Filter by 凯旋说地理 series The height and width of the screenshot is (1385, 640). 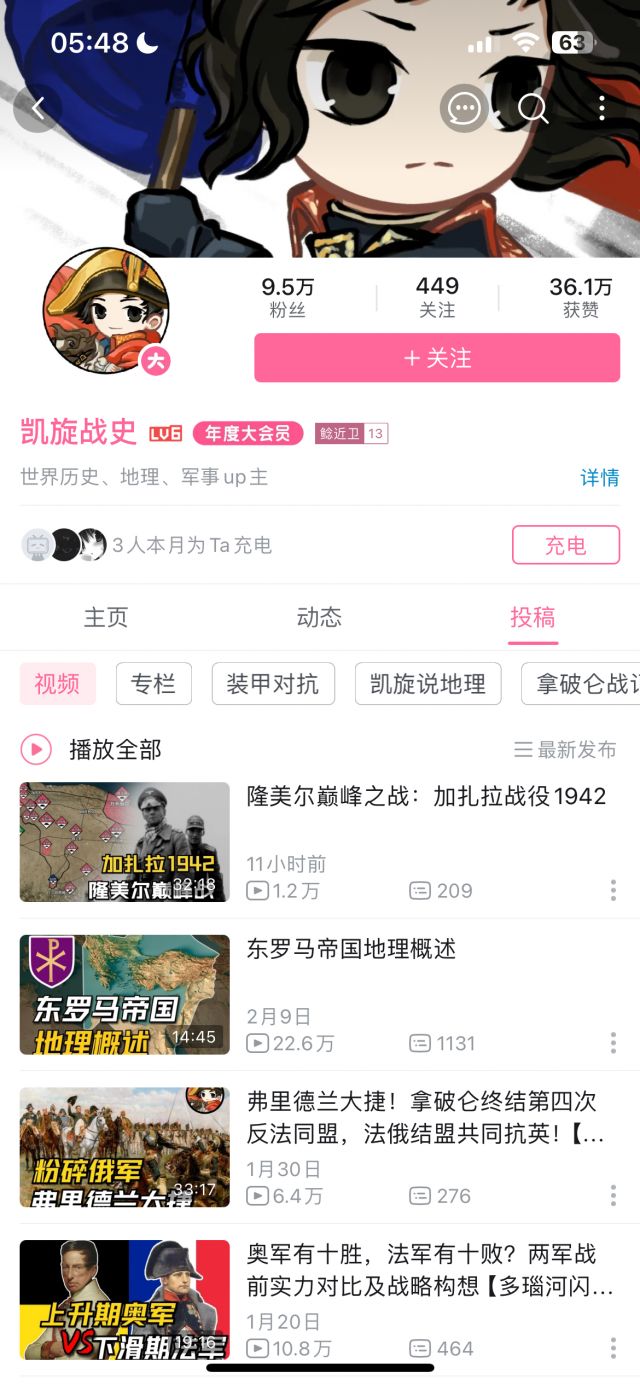[x=428, y=684]
